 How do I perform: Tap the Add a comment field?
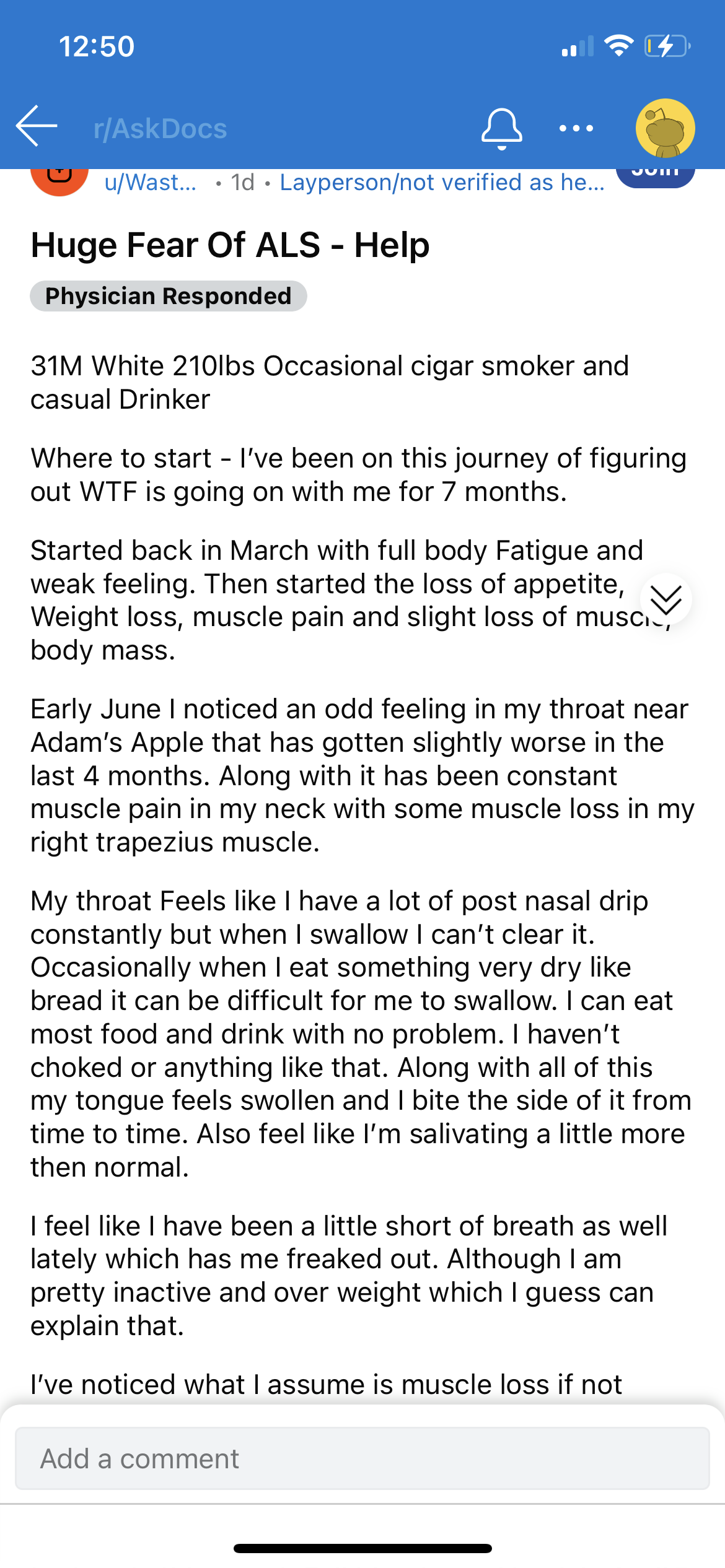pos(362,1458)
